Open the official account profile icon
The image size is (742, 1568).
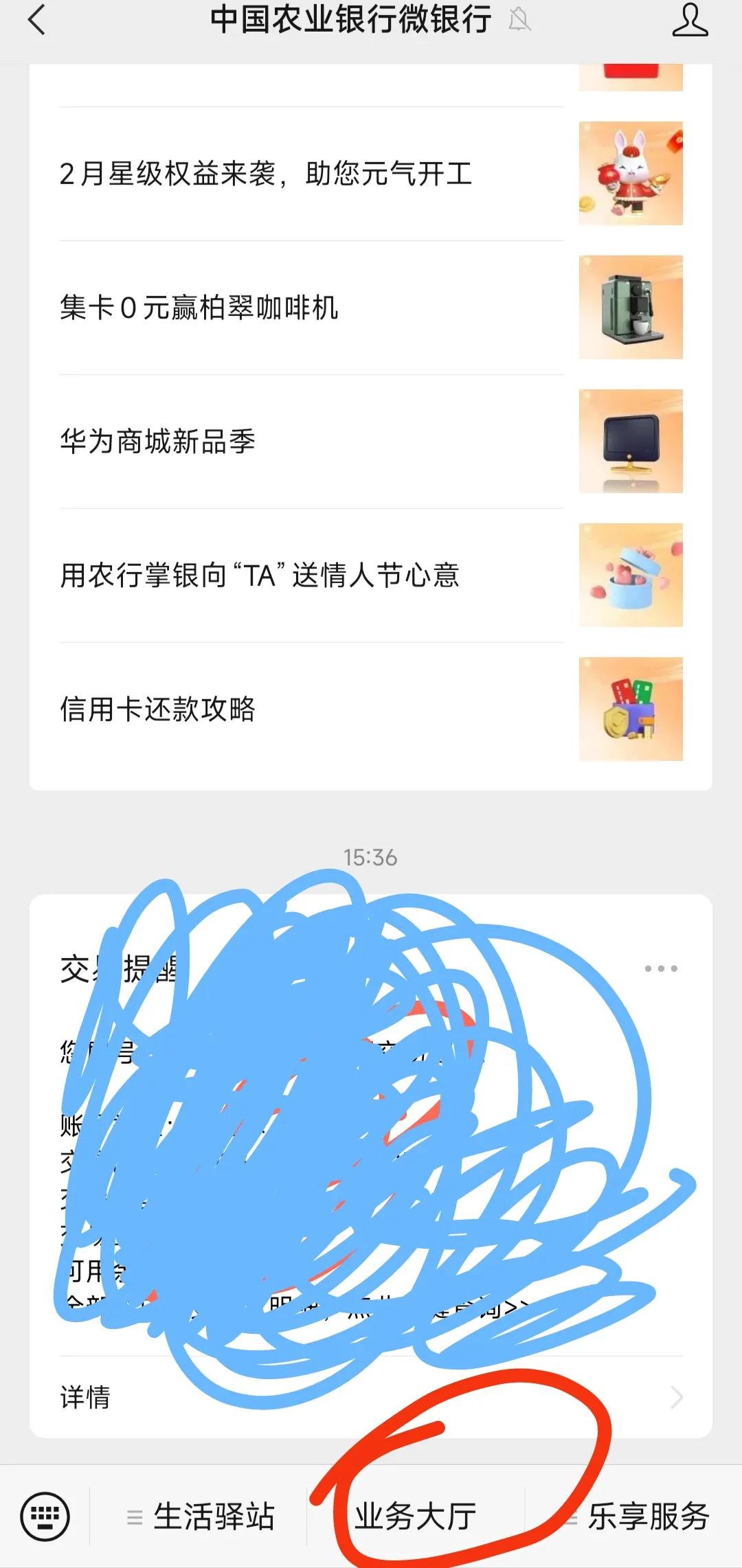[689, 21]
